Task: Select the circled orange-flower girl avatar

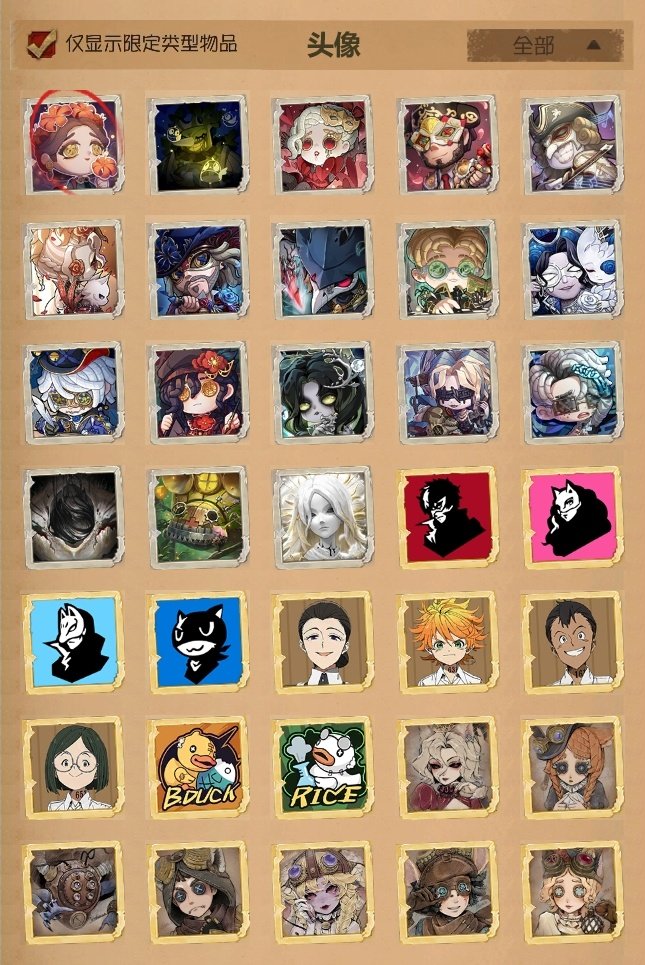Action: (x=72, y=143)
